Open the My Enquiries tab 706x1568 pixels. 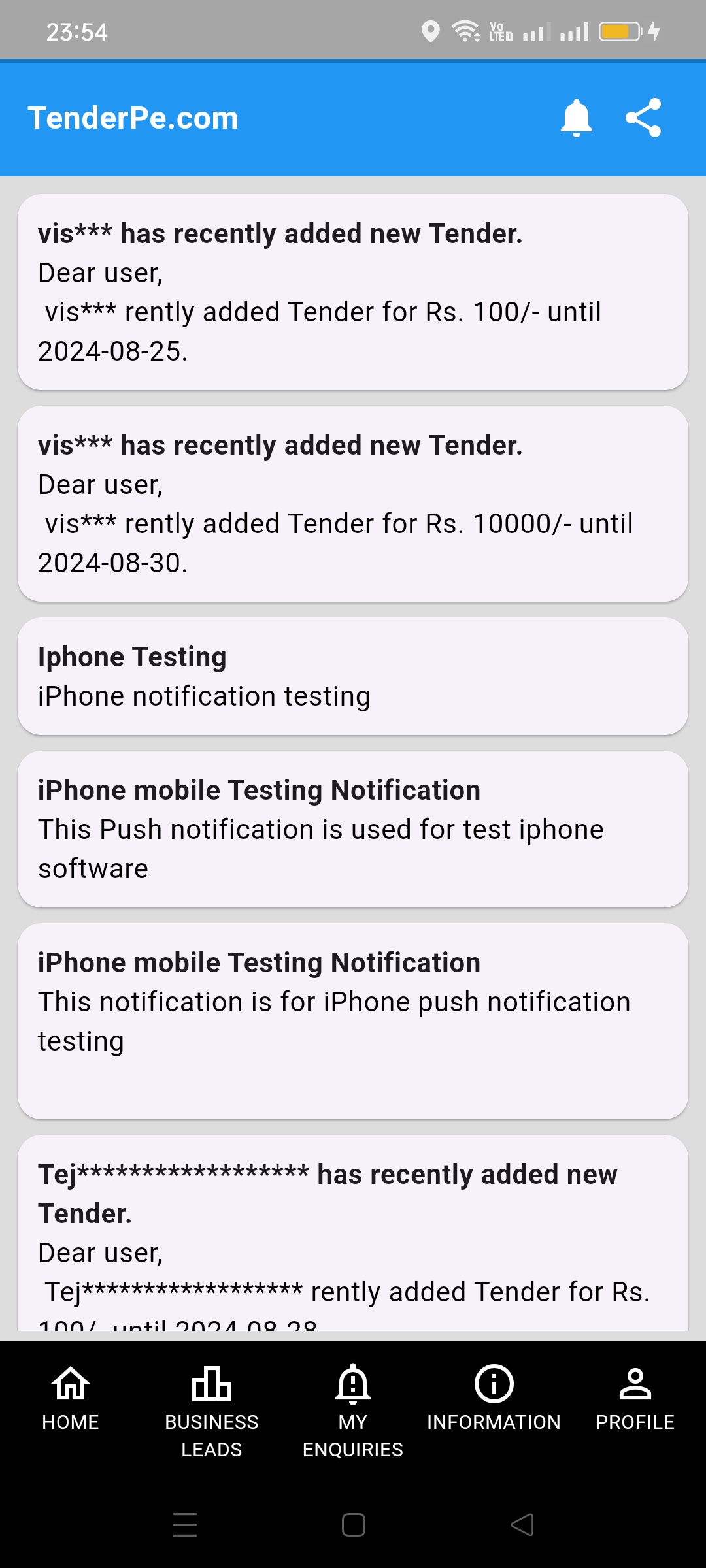pos(353,1410)
